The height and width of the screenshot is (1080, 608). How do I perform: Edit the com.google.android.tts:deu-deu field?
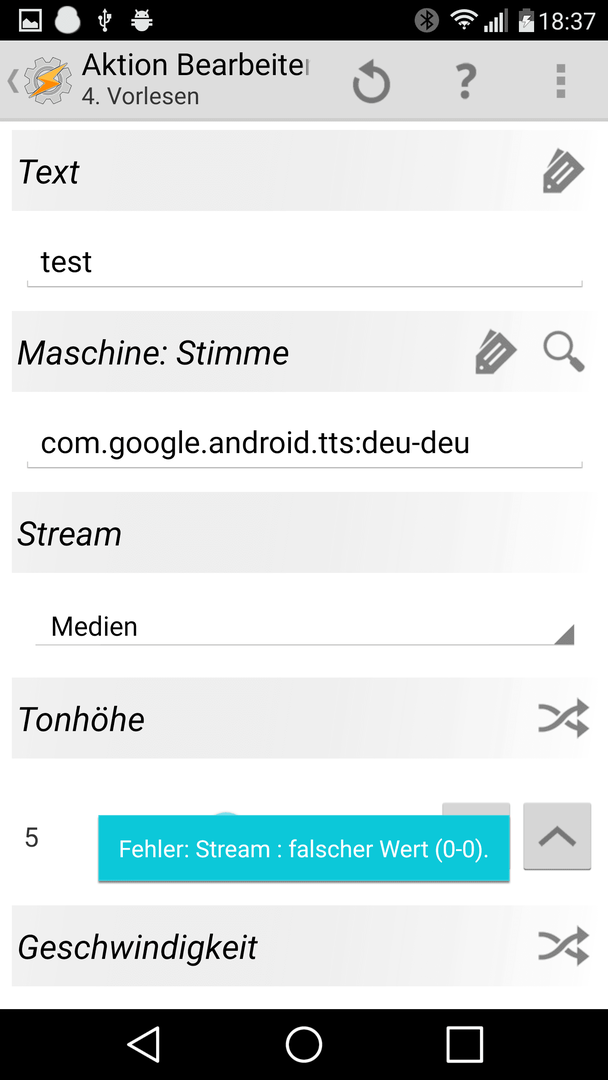click(x=304, y=444)
